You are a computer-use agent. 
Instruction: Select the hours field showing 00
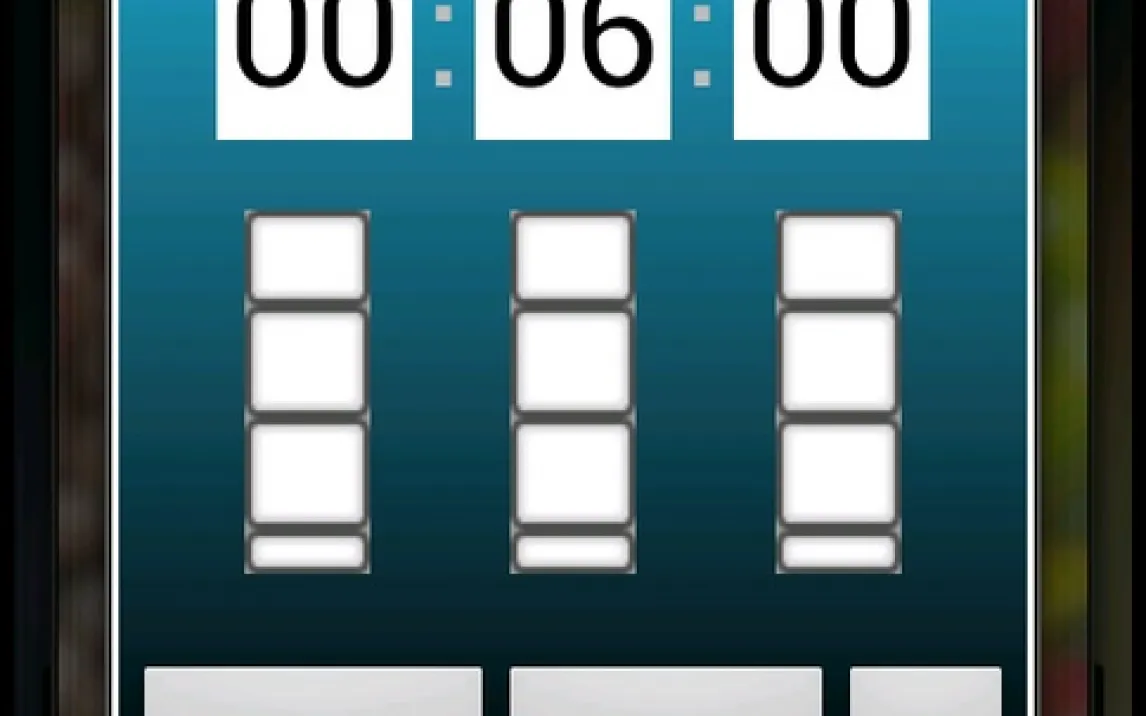point(314,69)
